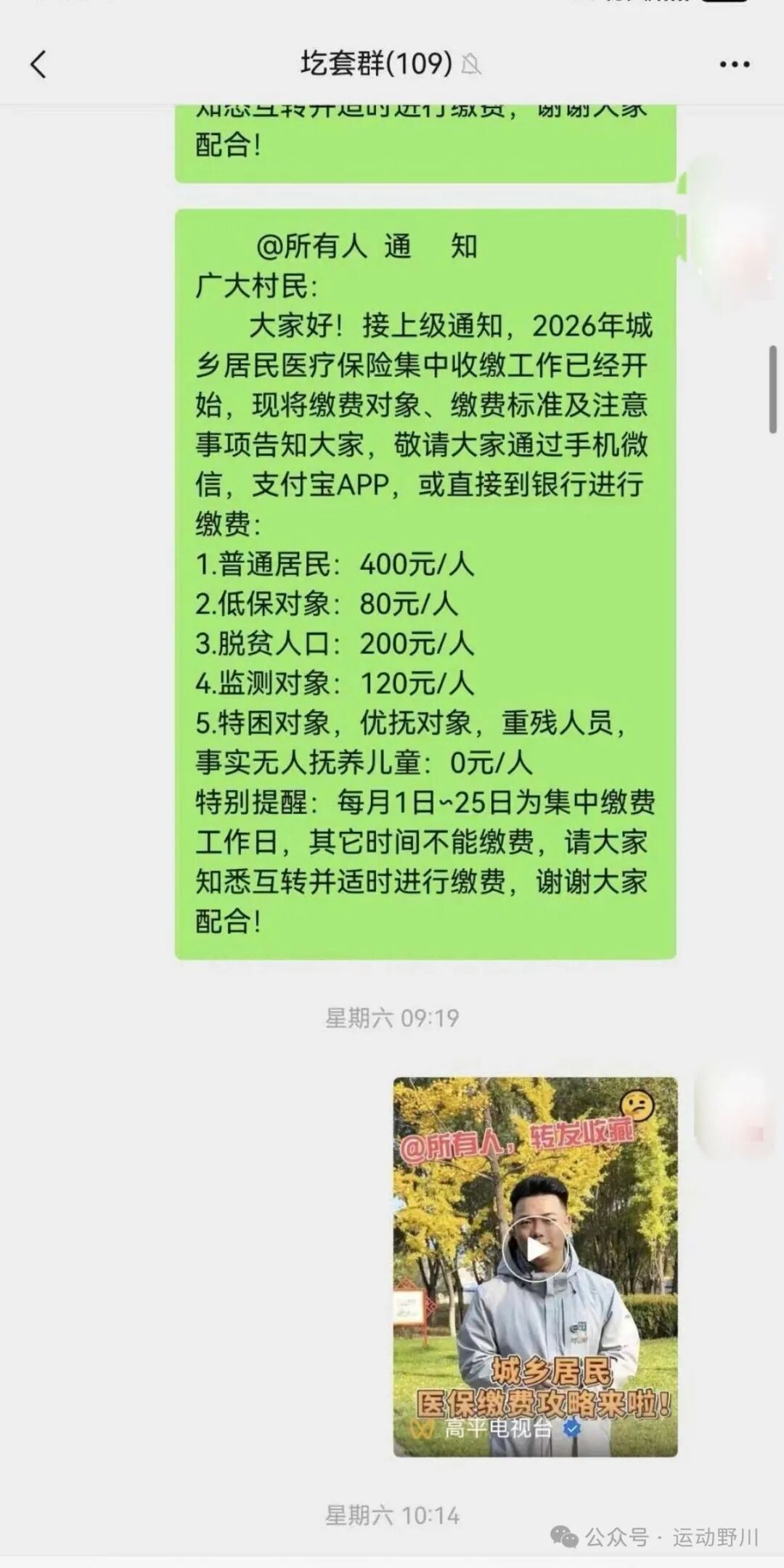Open the chat overflow menu
The width and height of the screenshot is (784, 1568).
pos(734,65)
